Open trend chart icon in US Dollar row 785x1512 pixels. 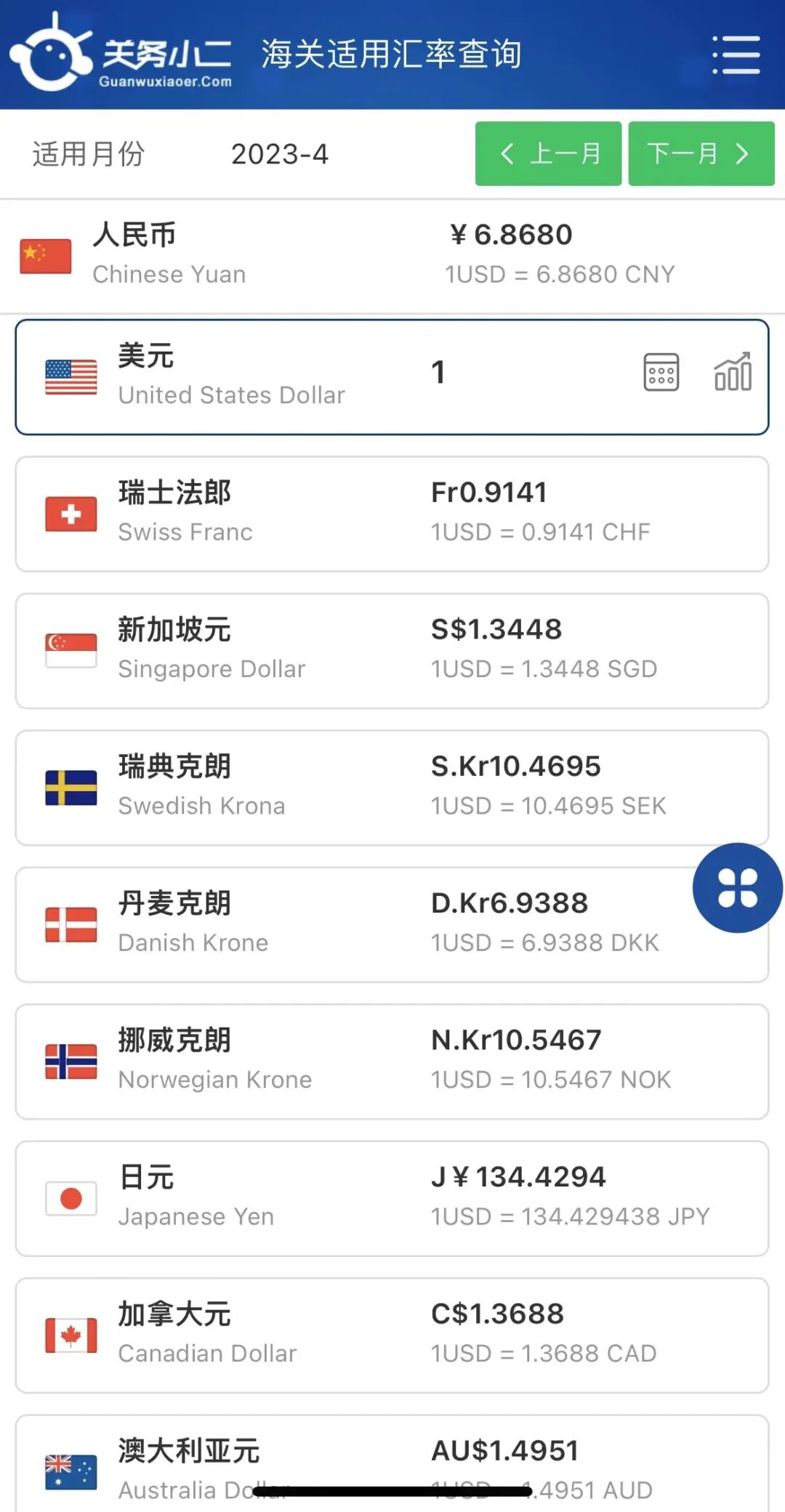[x=732, y=373]
